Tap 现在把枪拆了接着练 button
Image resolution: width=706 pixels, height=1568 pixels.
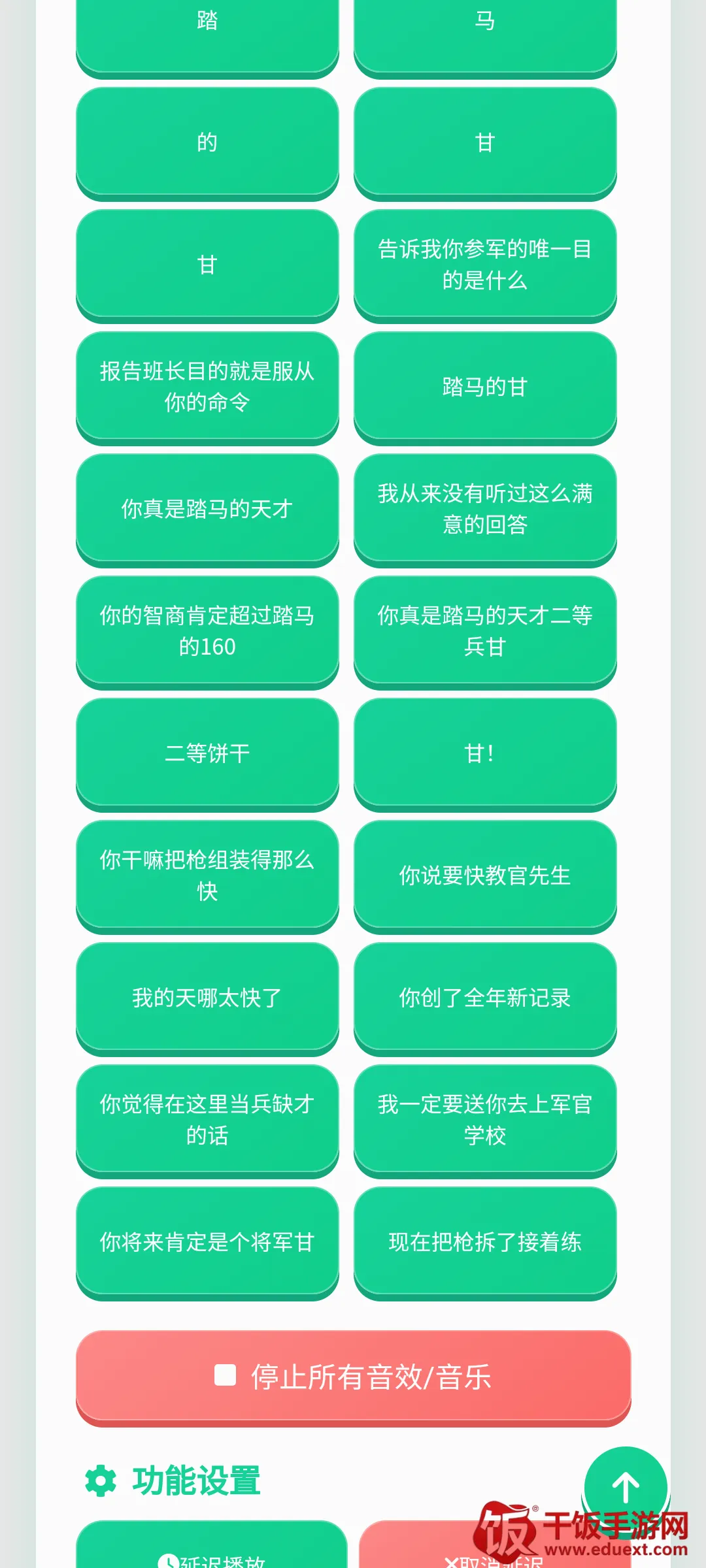pyautogui.click(x=485, y=1242)
